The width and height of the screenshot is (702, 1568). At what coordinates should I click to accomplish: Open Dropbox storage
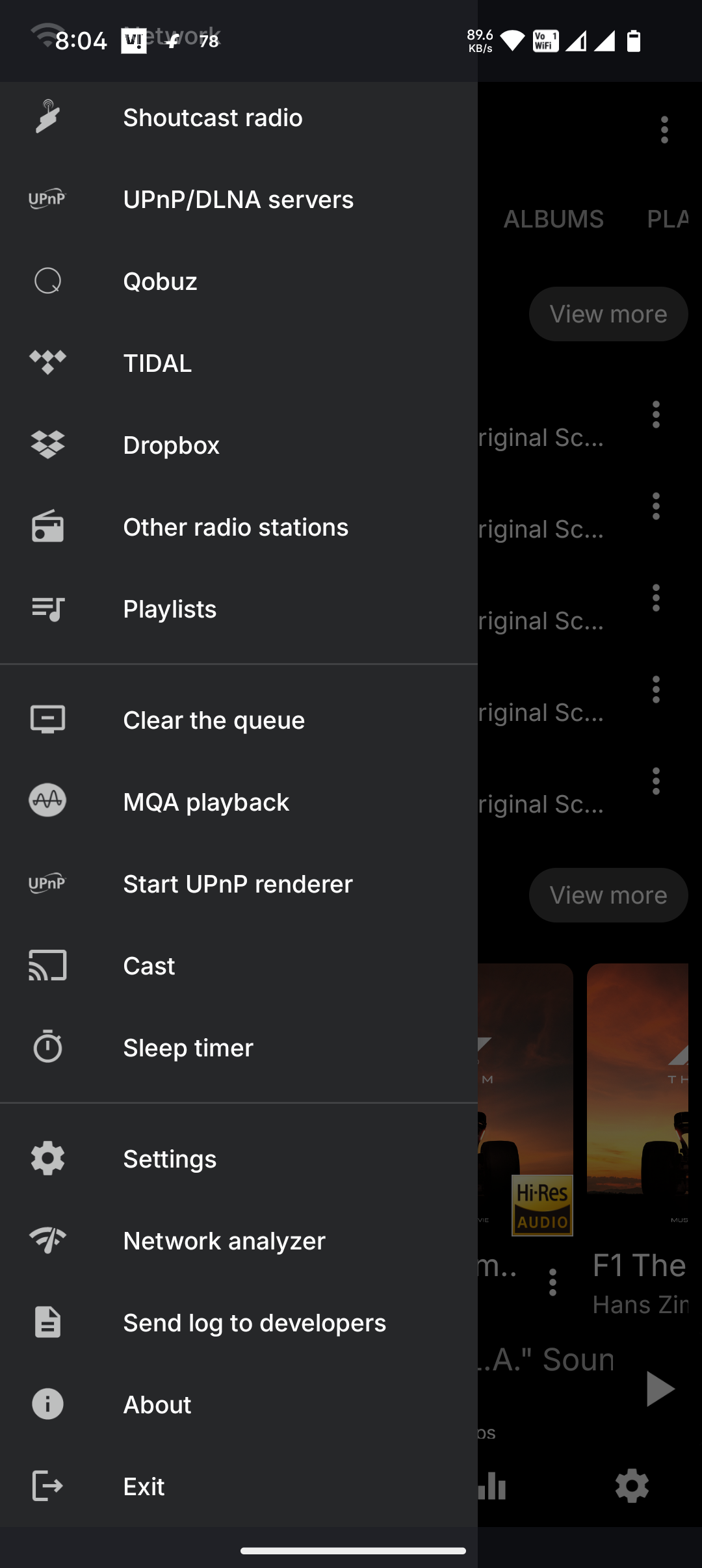[x=171, y=446]
